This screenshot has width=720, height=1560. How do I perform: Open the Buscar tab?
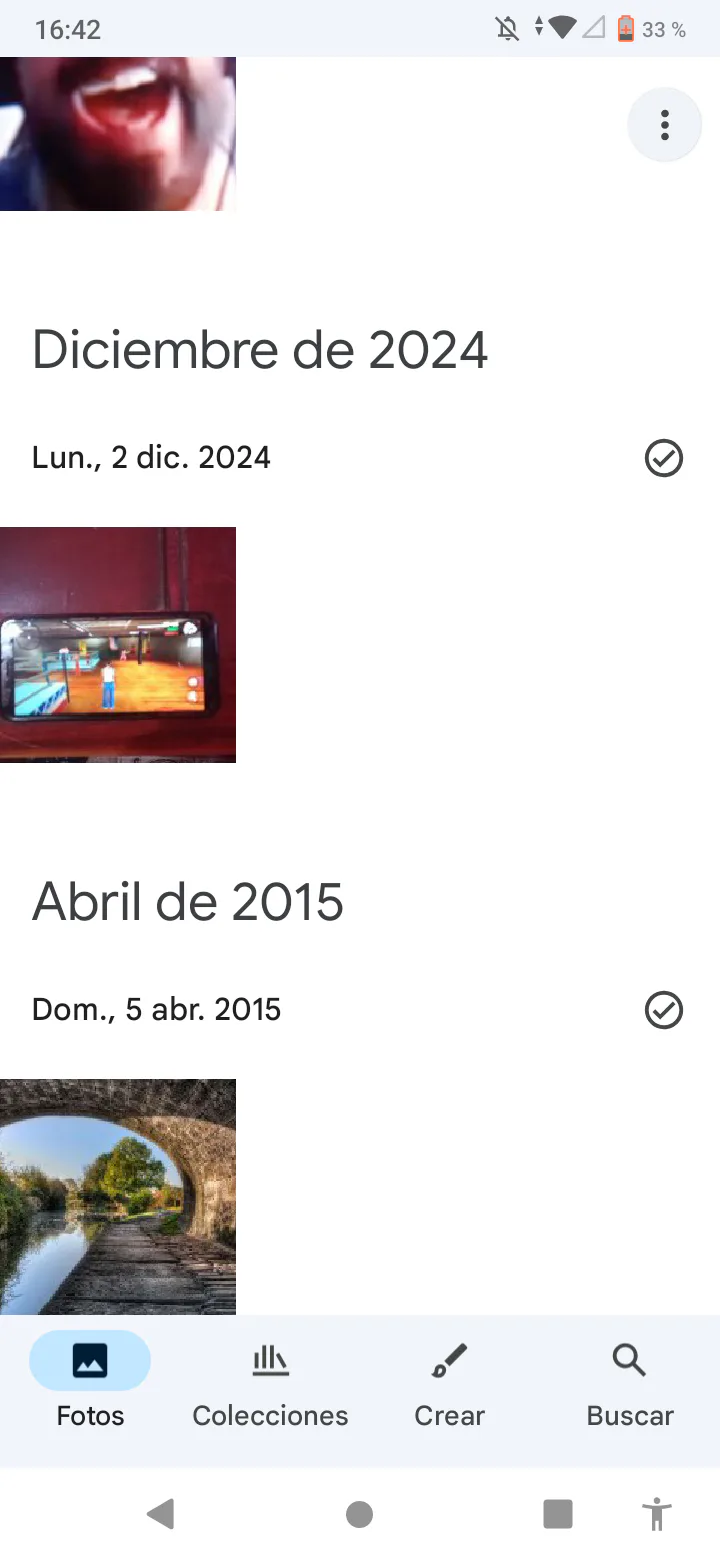point(629,1386)
